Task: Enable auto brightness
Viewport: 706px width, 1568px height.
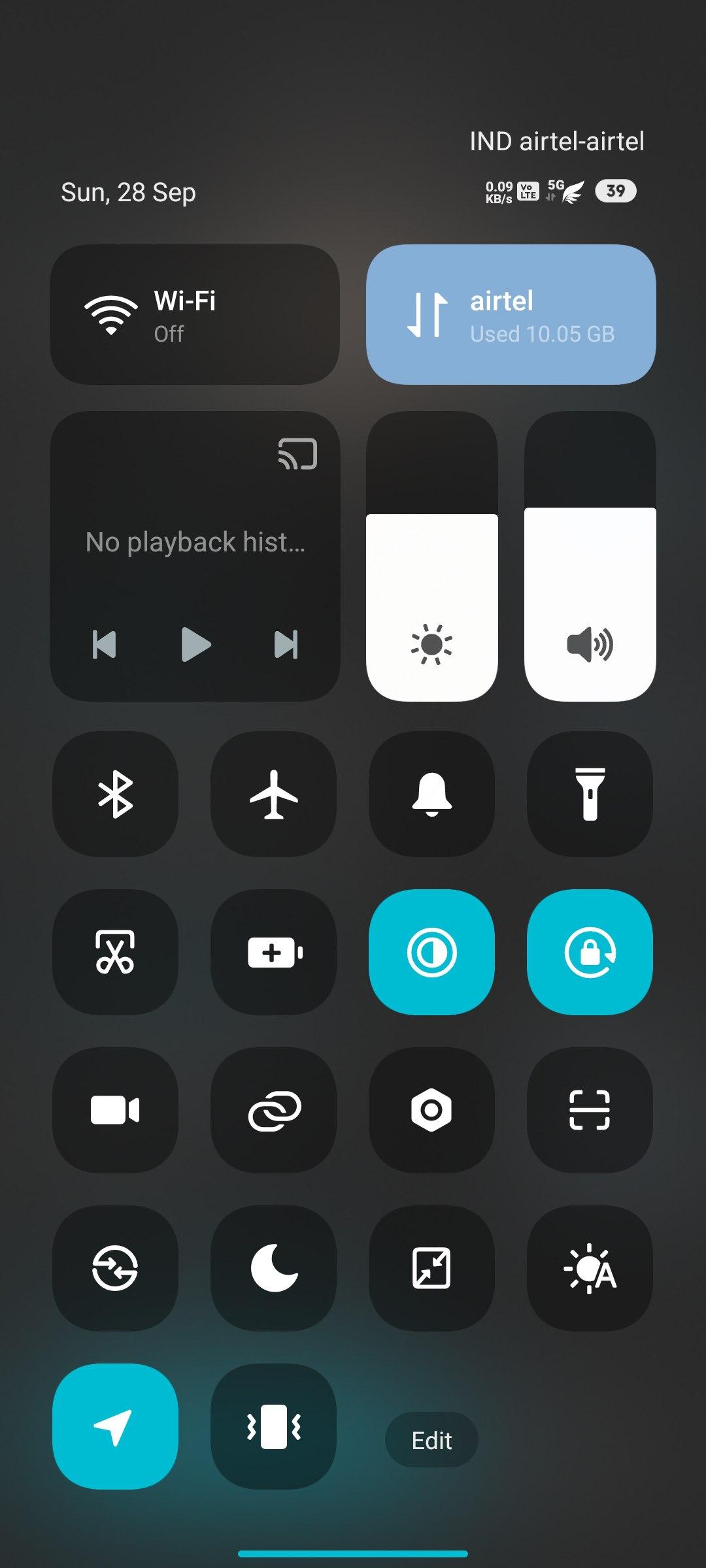Action: tap(590, 1268)
